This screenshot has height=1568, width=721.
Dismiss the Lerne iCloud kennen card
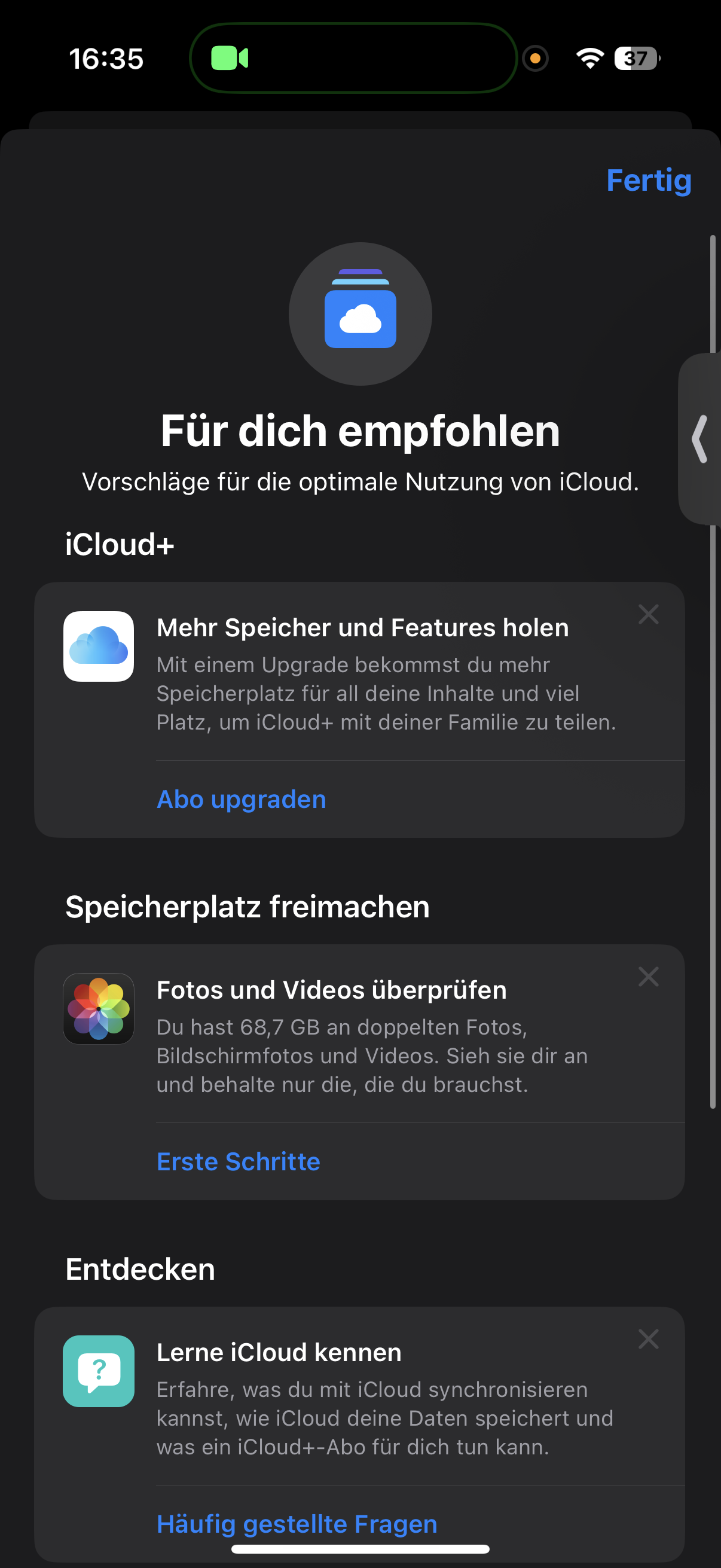pyautogui.click(x=648, y=1338)
